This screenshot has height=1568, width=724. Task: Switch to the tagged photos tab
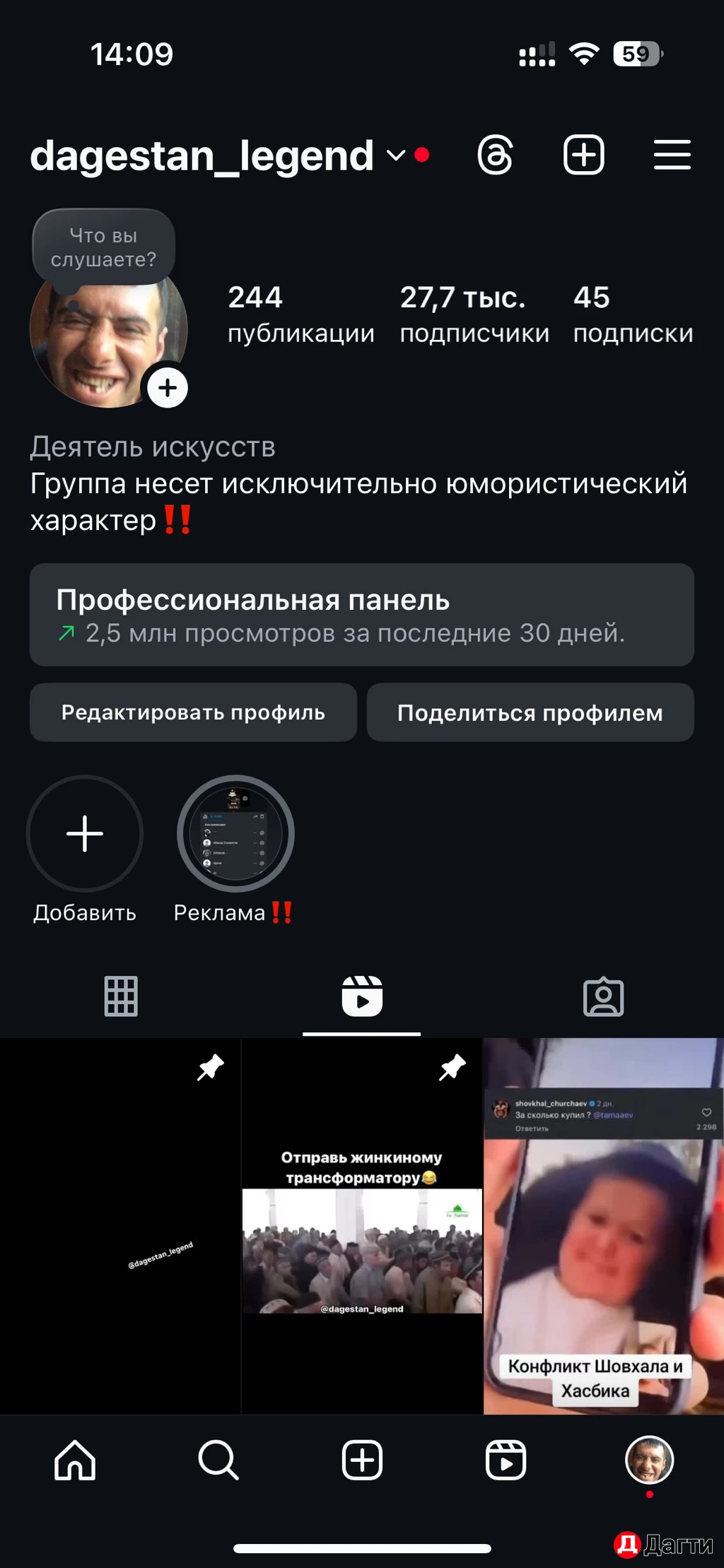pyautogui.click(x=603, y=996)
